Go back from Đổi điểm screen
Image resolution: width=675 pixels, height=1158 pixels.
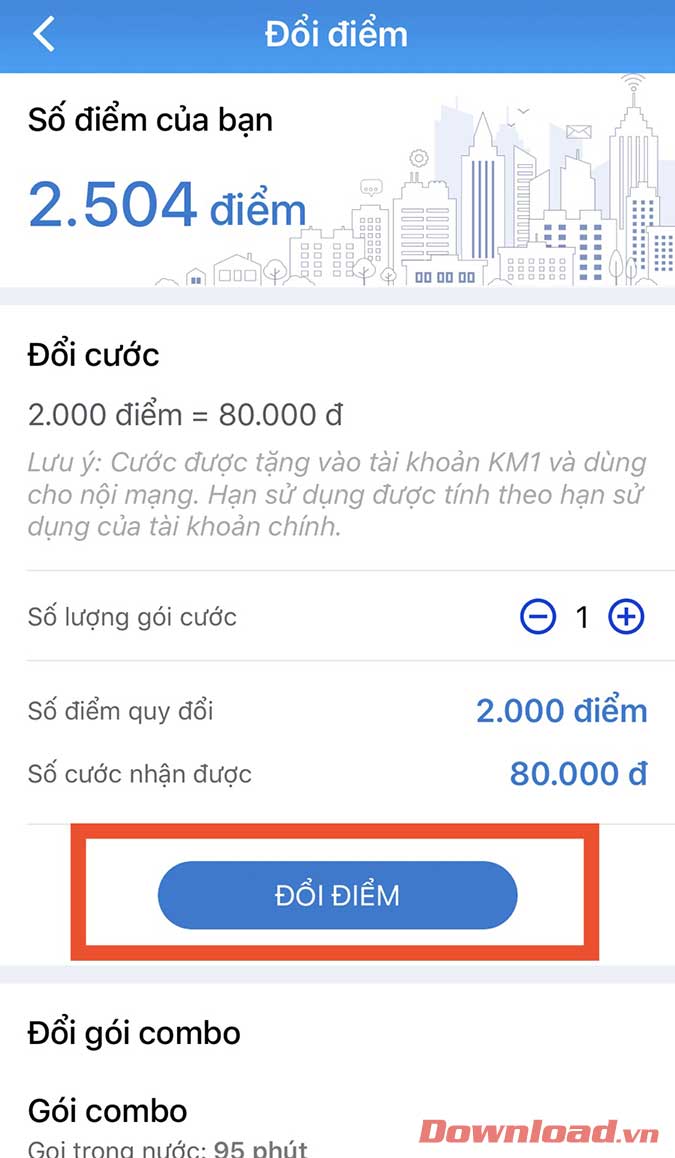(x=43, y=35)
